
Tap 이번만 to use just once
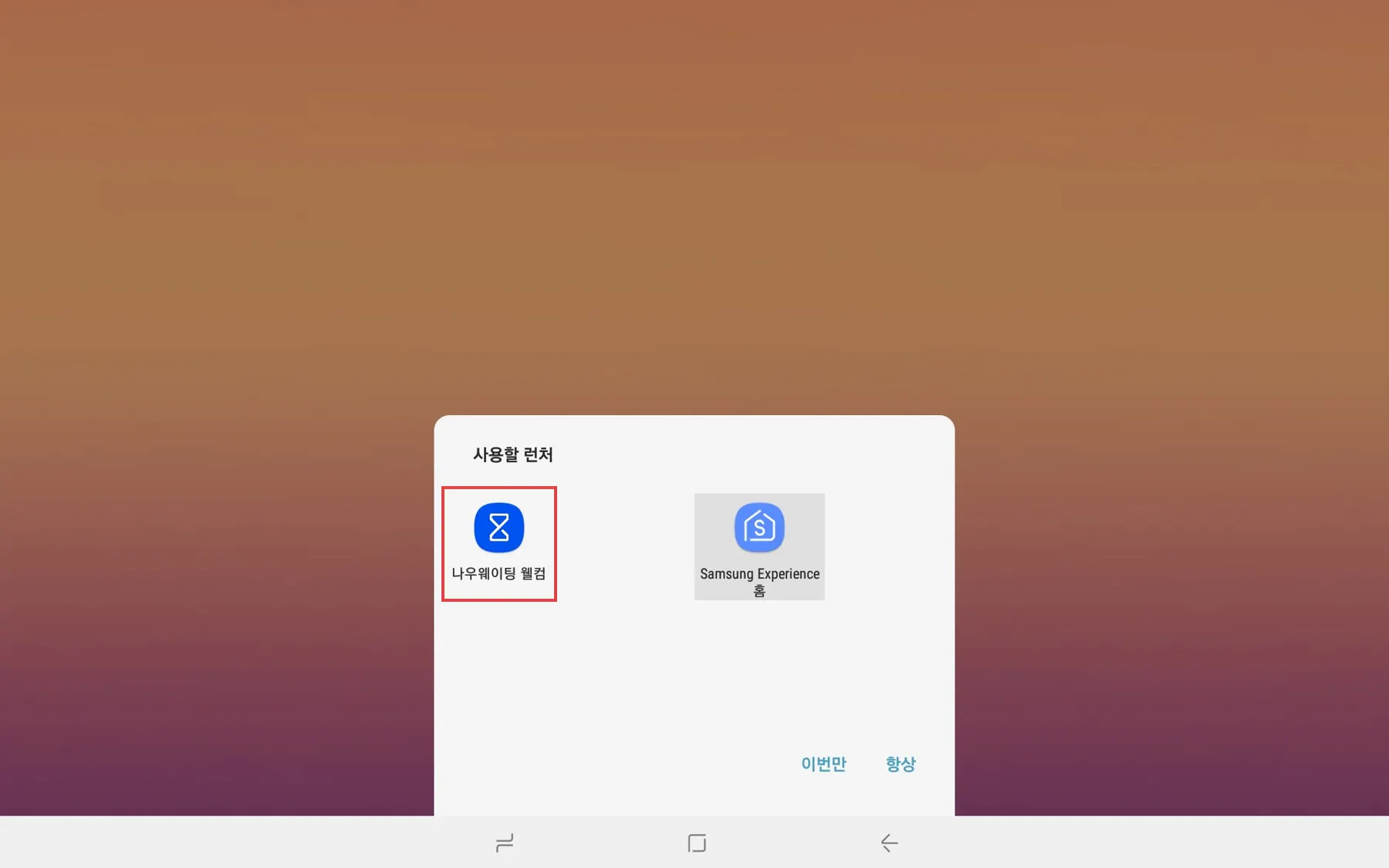(x=823, y=764)
